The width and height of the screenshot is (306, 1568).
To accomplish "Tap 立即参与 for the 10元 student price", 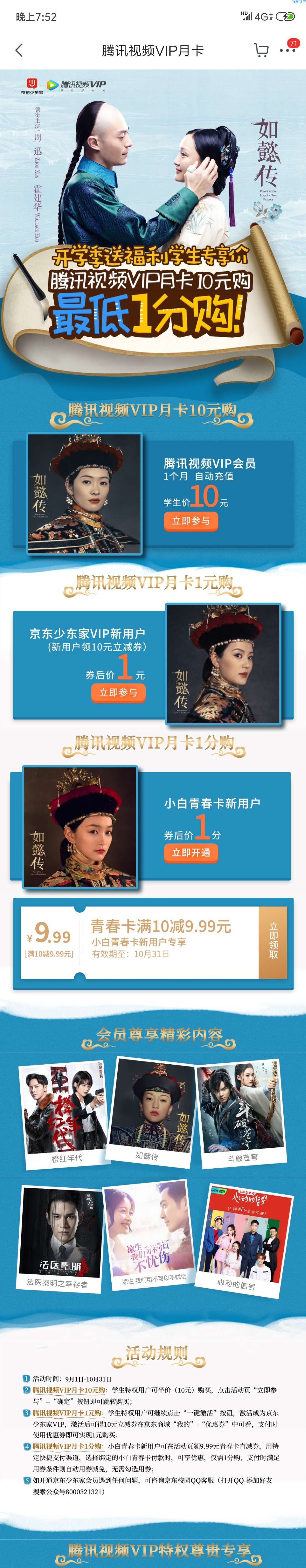I will click(x=190, y=521).
